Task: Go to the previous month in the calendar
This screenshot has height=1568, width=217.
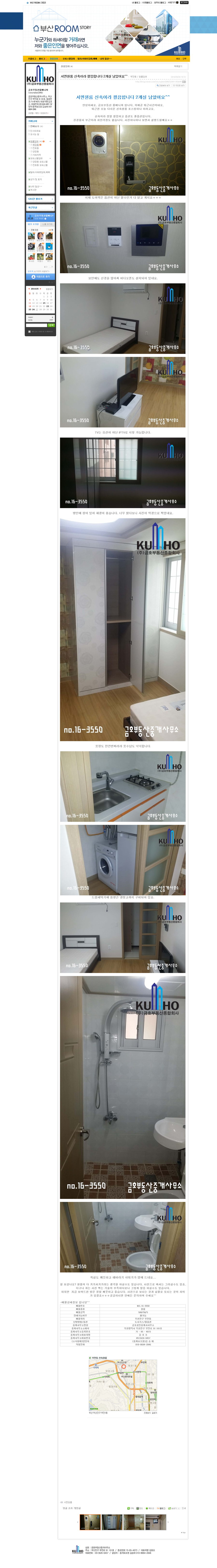Action: pos(29,289)
